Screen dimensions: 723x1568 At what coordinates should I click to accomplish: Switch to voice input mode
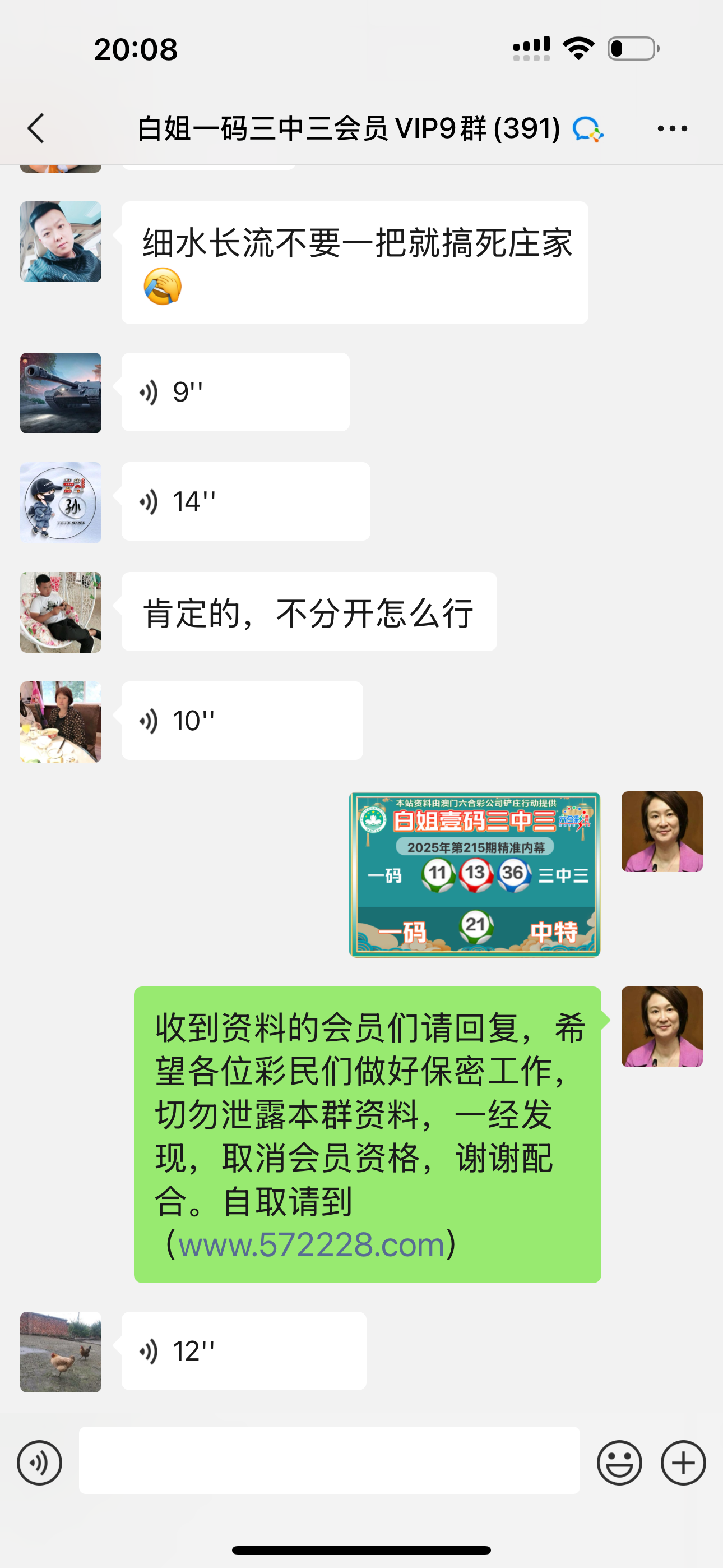40,1463
